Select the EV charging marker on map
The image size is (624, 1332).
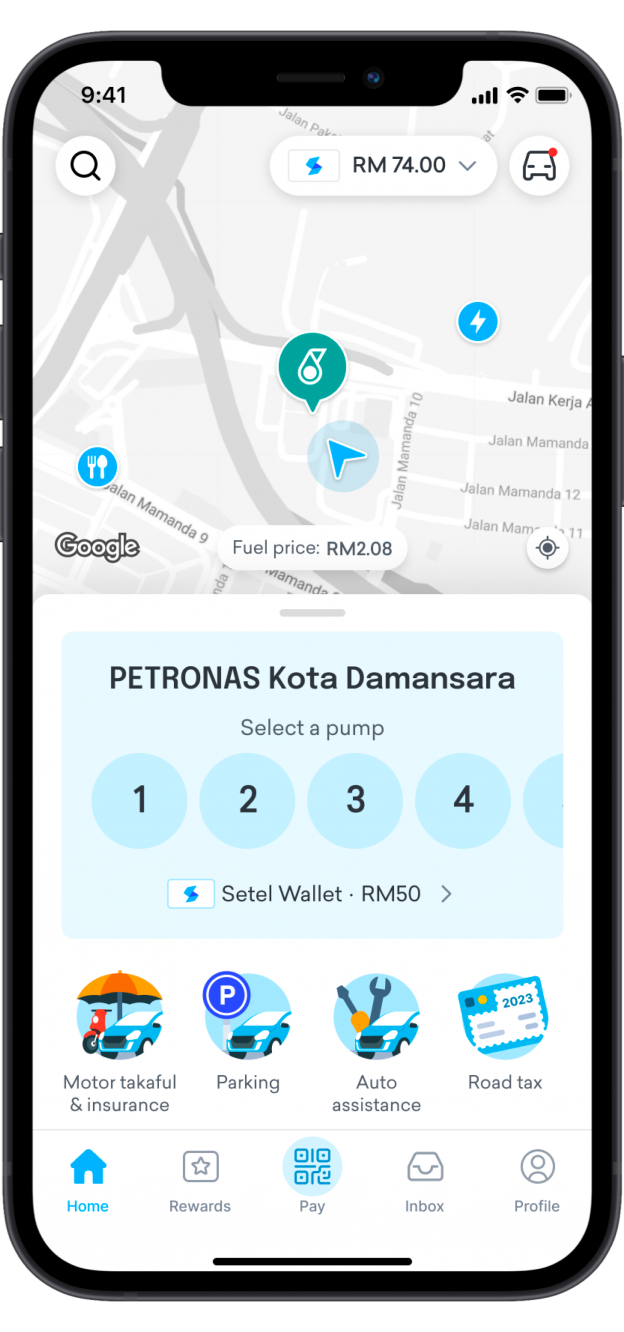(478, 322)
